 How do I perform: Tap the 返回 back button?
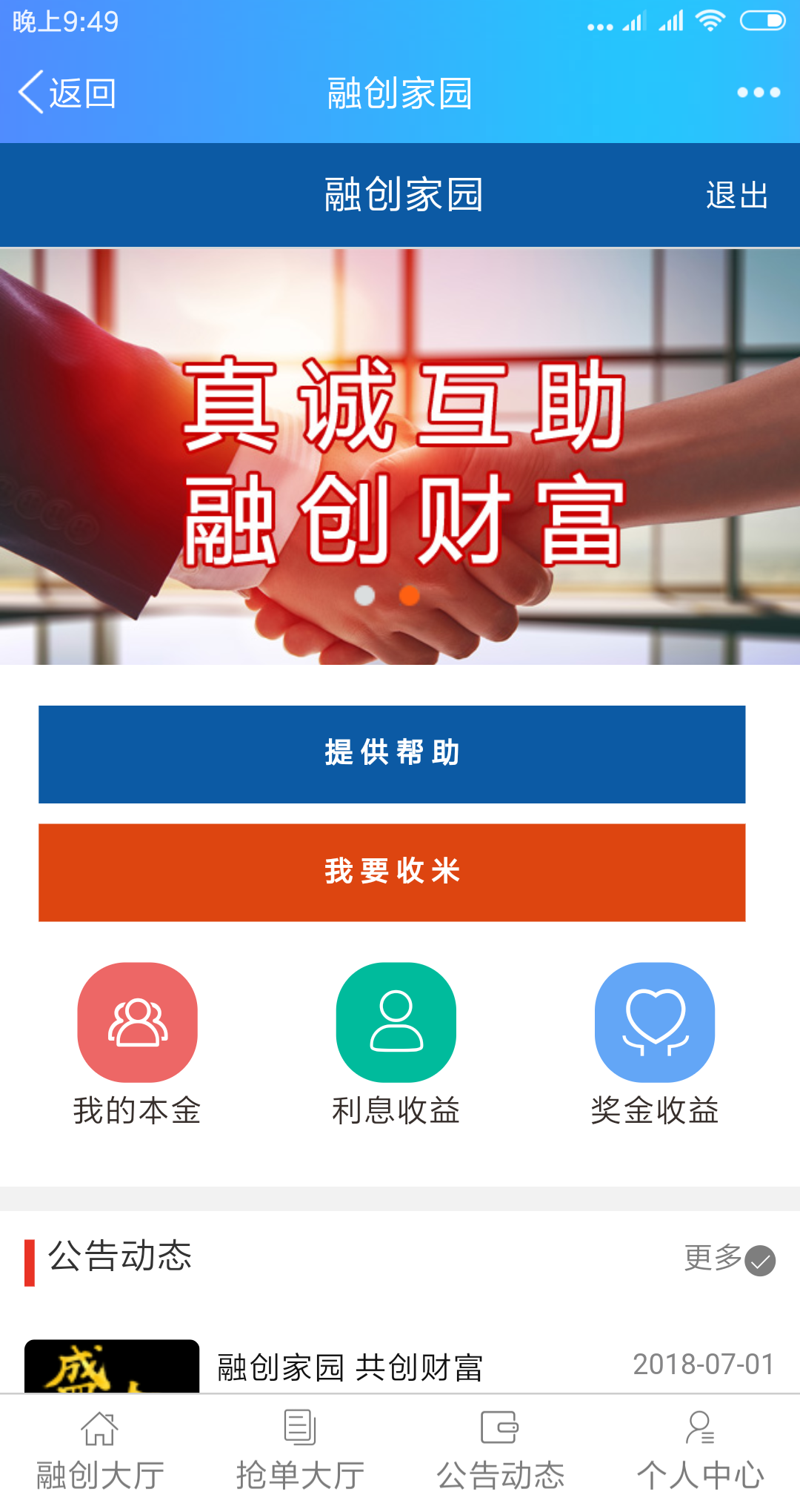pyautogui.click(x=67, y=93)
